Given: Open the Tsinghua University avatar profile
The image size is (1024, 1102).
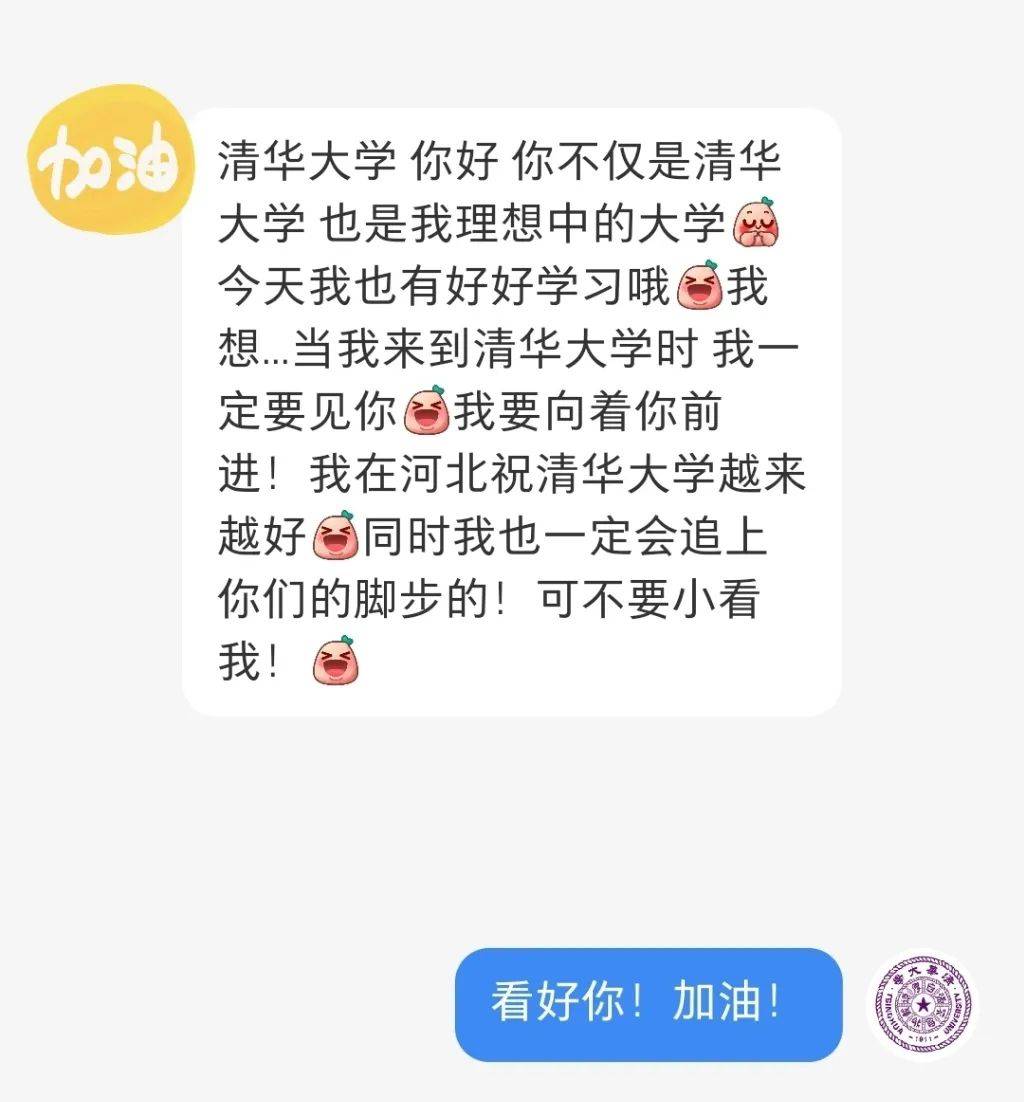Looking at the screenshot, I should click(x=921, y=1004).
